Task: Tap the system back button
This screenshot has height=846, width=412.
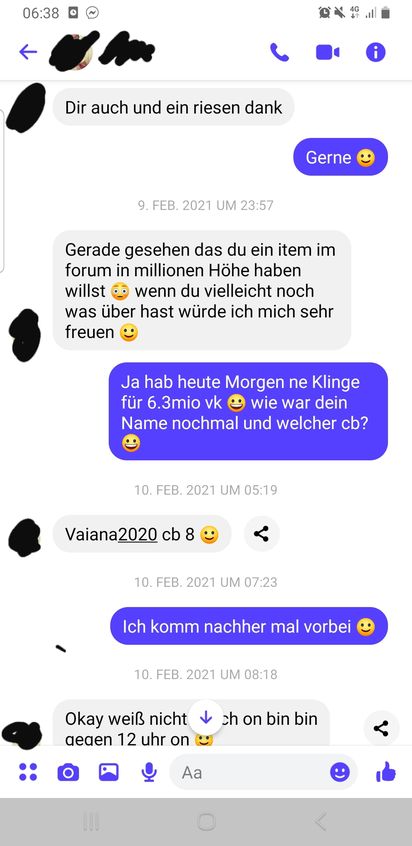Action: pyautogui.click(x=321, y=822)
